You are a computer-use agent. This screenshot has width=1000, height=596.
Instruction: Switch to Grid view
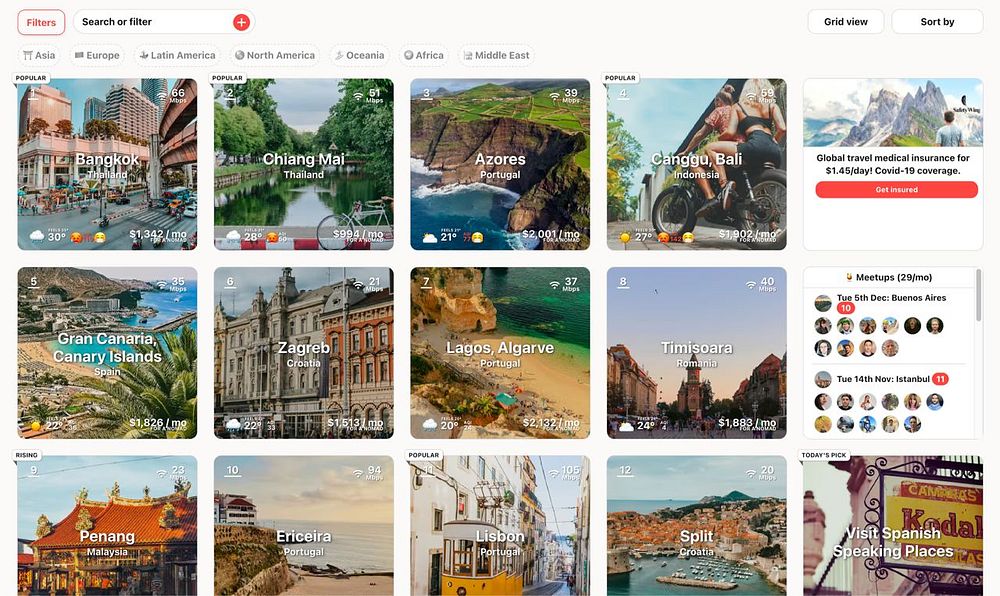[845, 22]
